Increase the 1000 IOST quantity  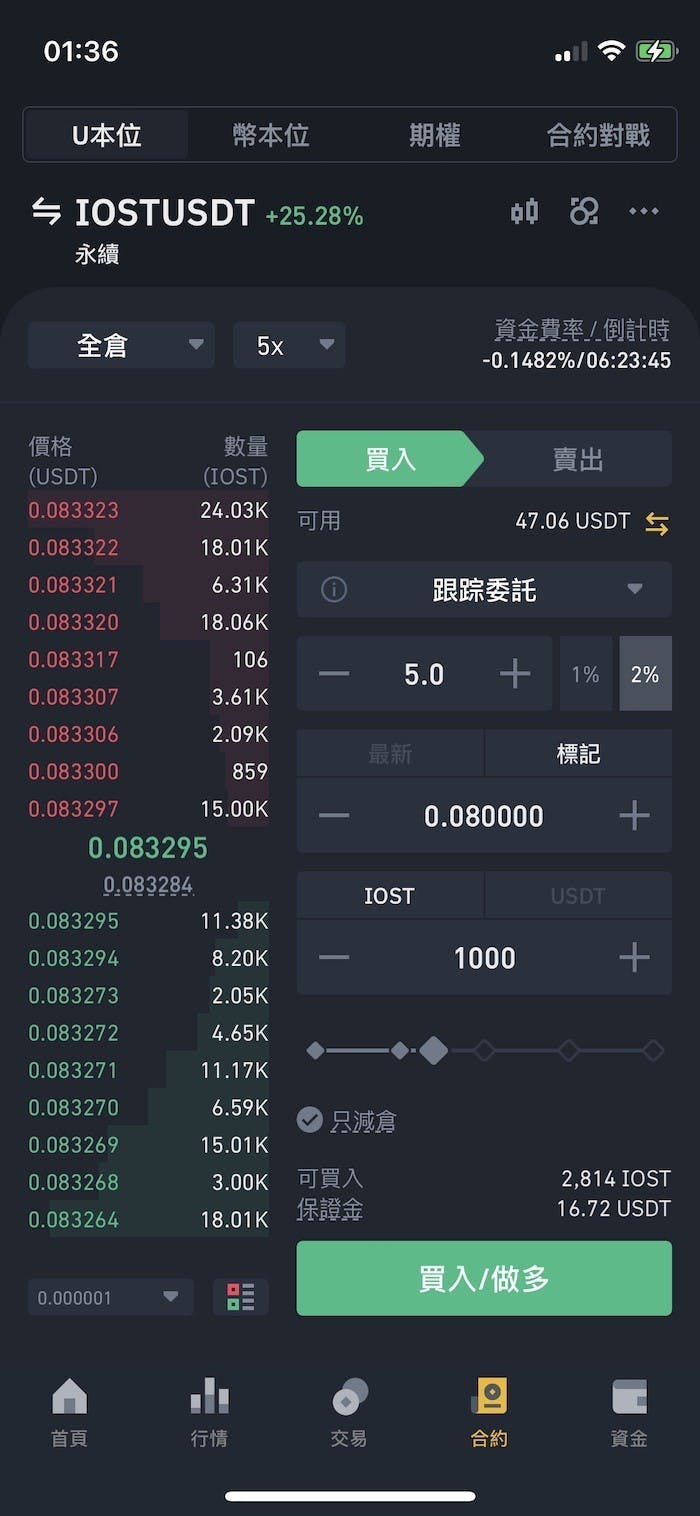(x=634, y=958)
